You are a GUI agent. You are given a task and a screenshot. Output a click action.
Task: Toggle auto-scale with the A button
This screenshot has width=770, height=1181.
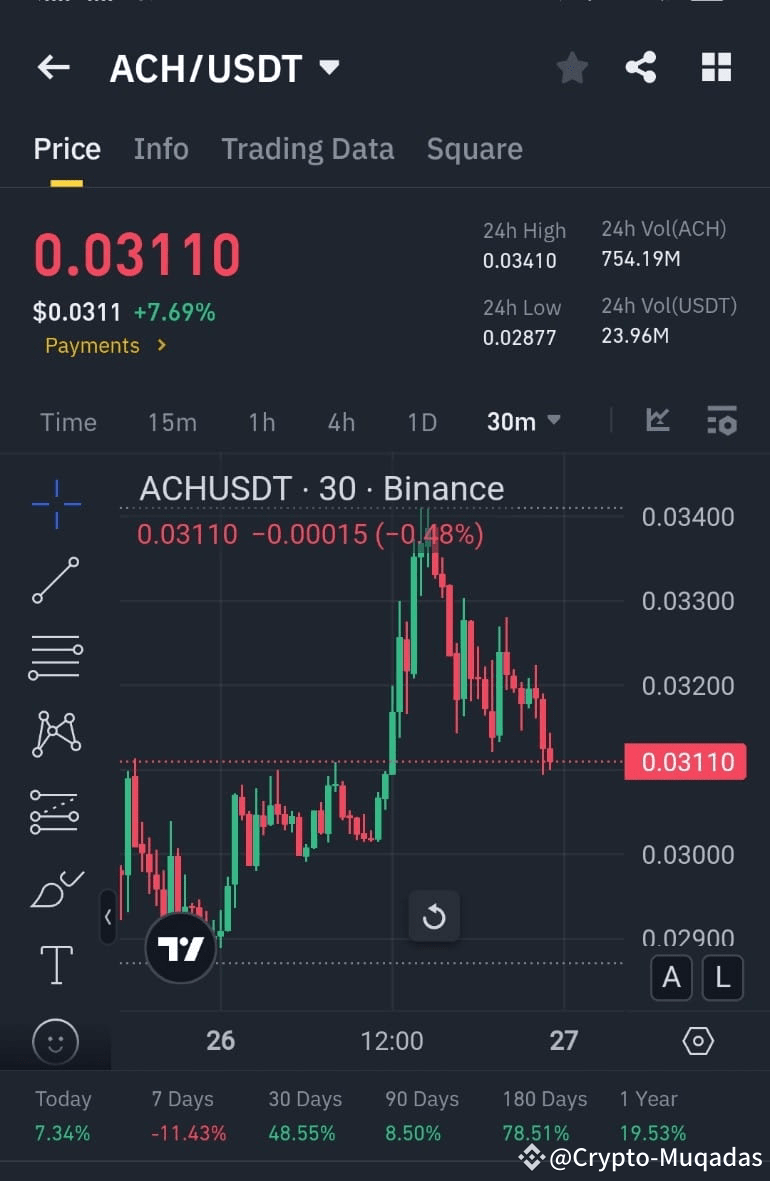[671, 978]
